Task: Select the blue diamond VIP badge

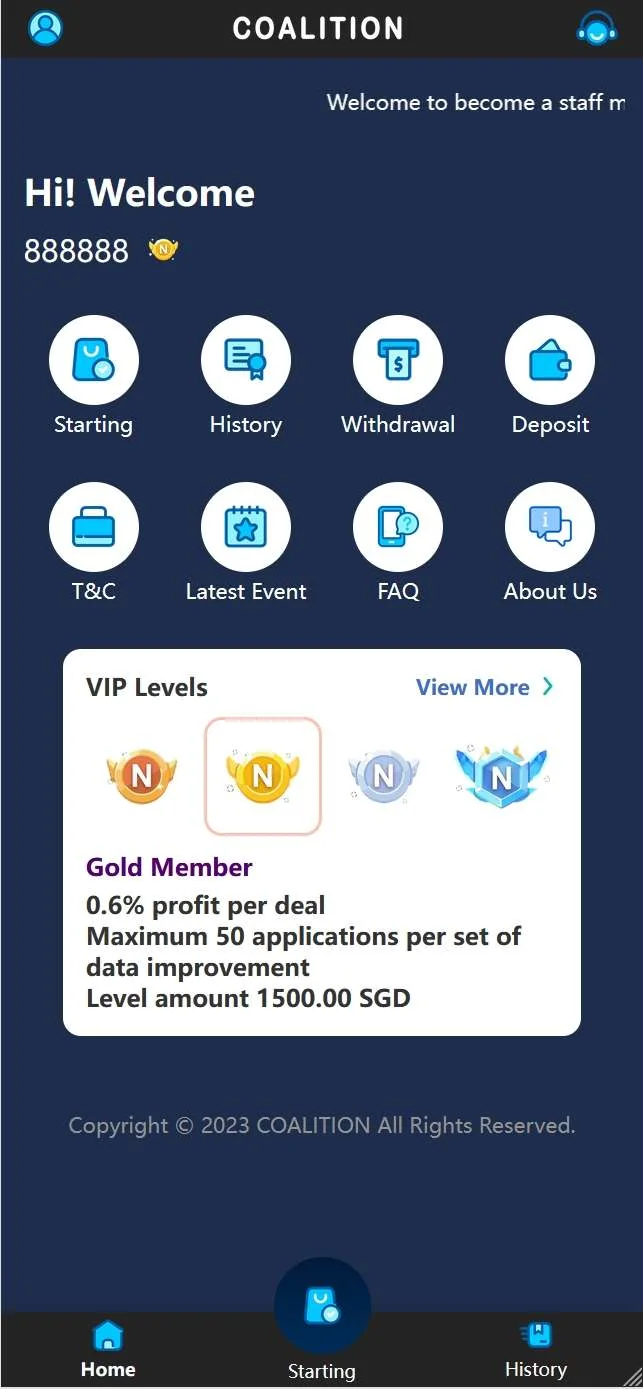Action: (x=501, y=775)
